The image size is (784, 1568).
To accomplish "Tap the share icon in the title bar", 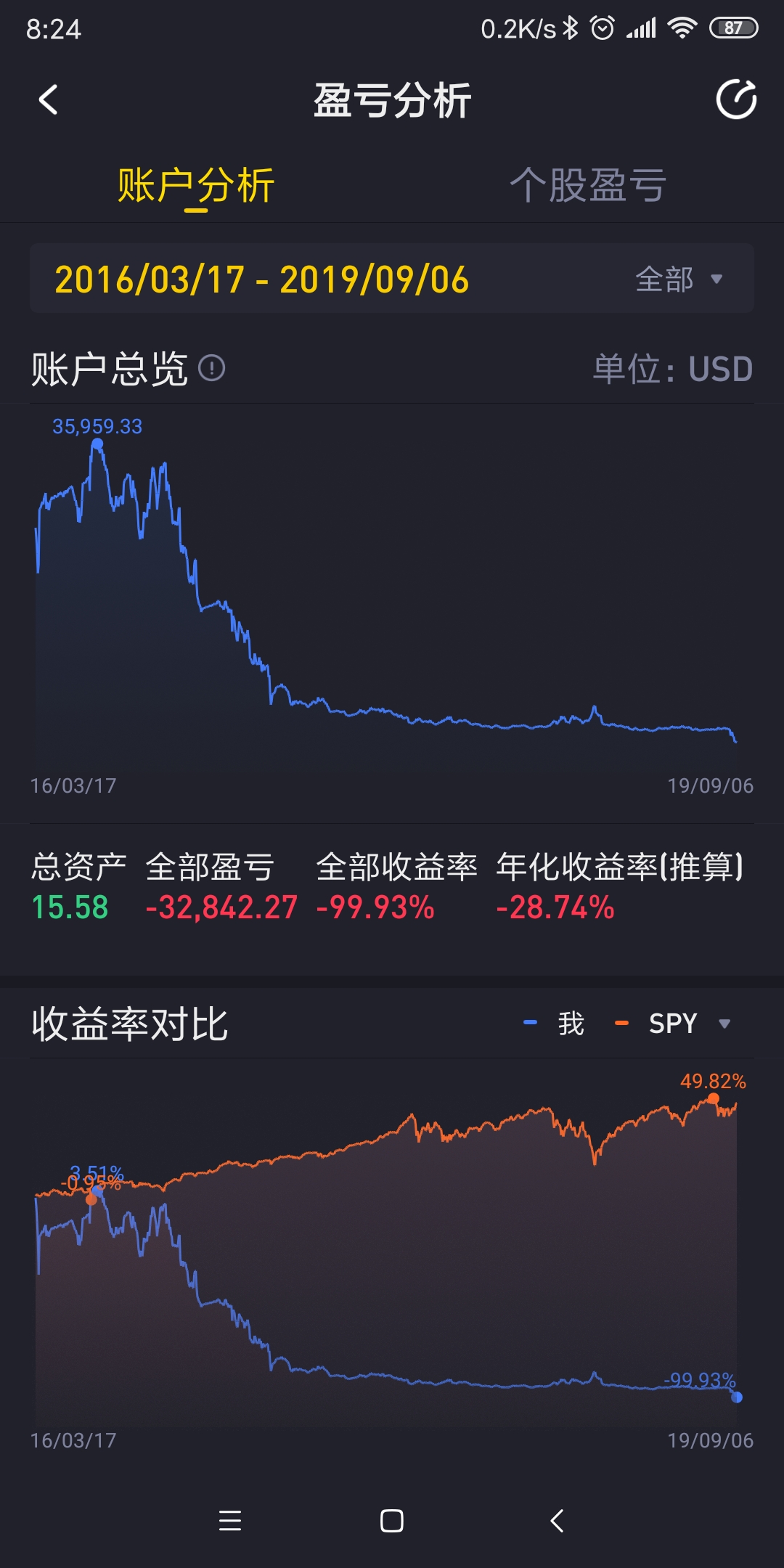I will coord(736,99).
